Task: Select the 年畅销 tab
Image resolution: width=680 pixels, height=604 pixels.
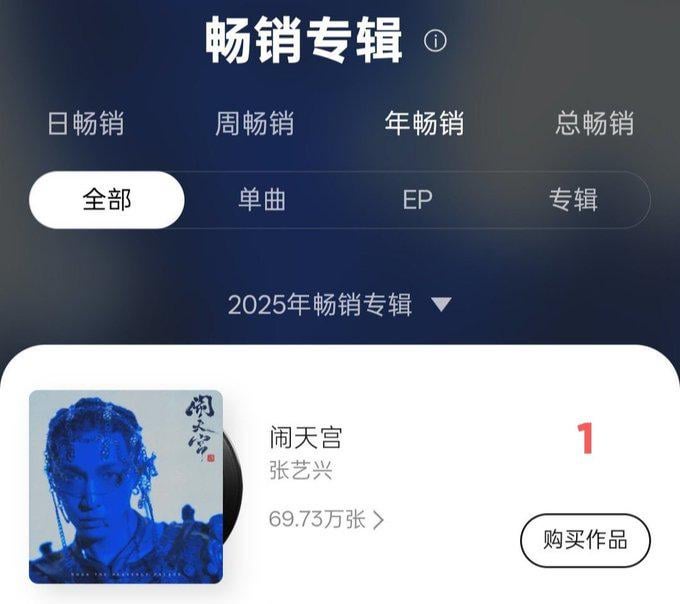Action: [x=424, y=124]
